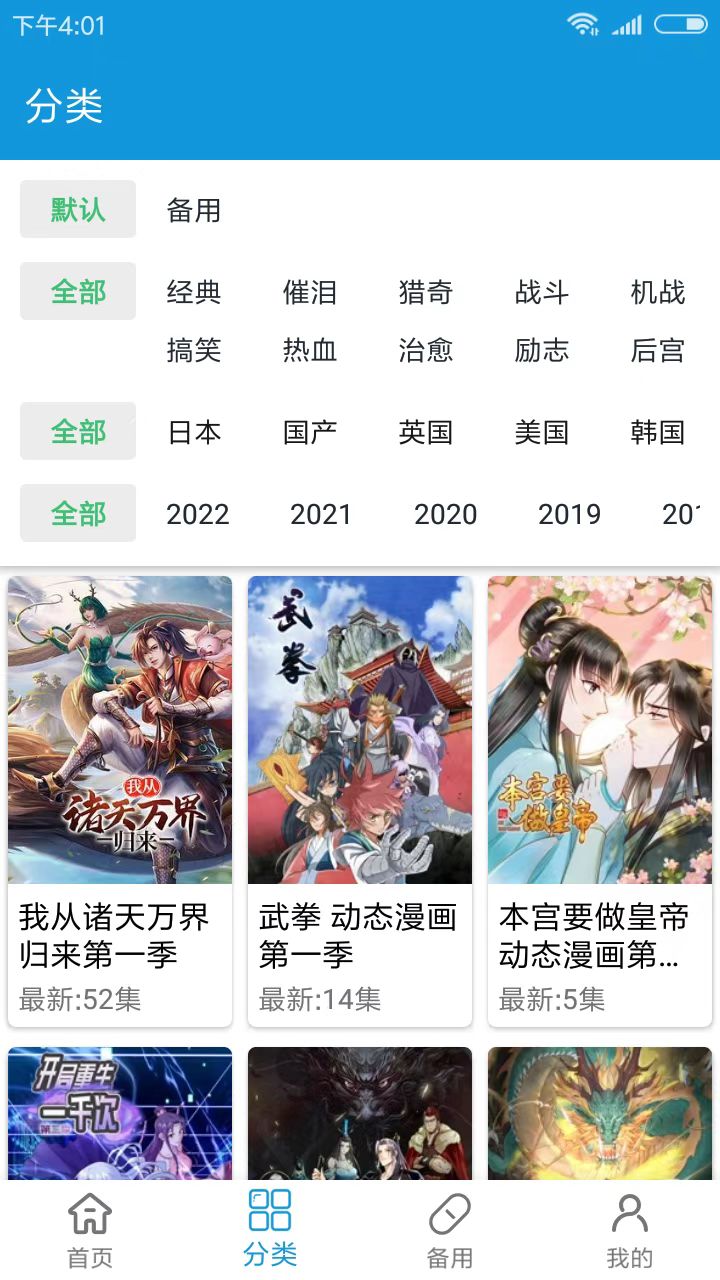Select the 分类 bottom tab
Image resolution: width=720 pixels, height=1280 pixels.
coord(270,1231)
